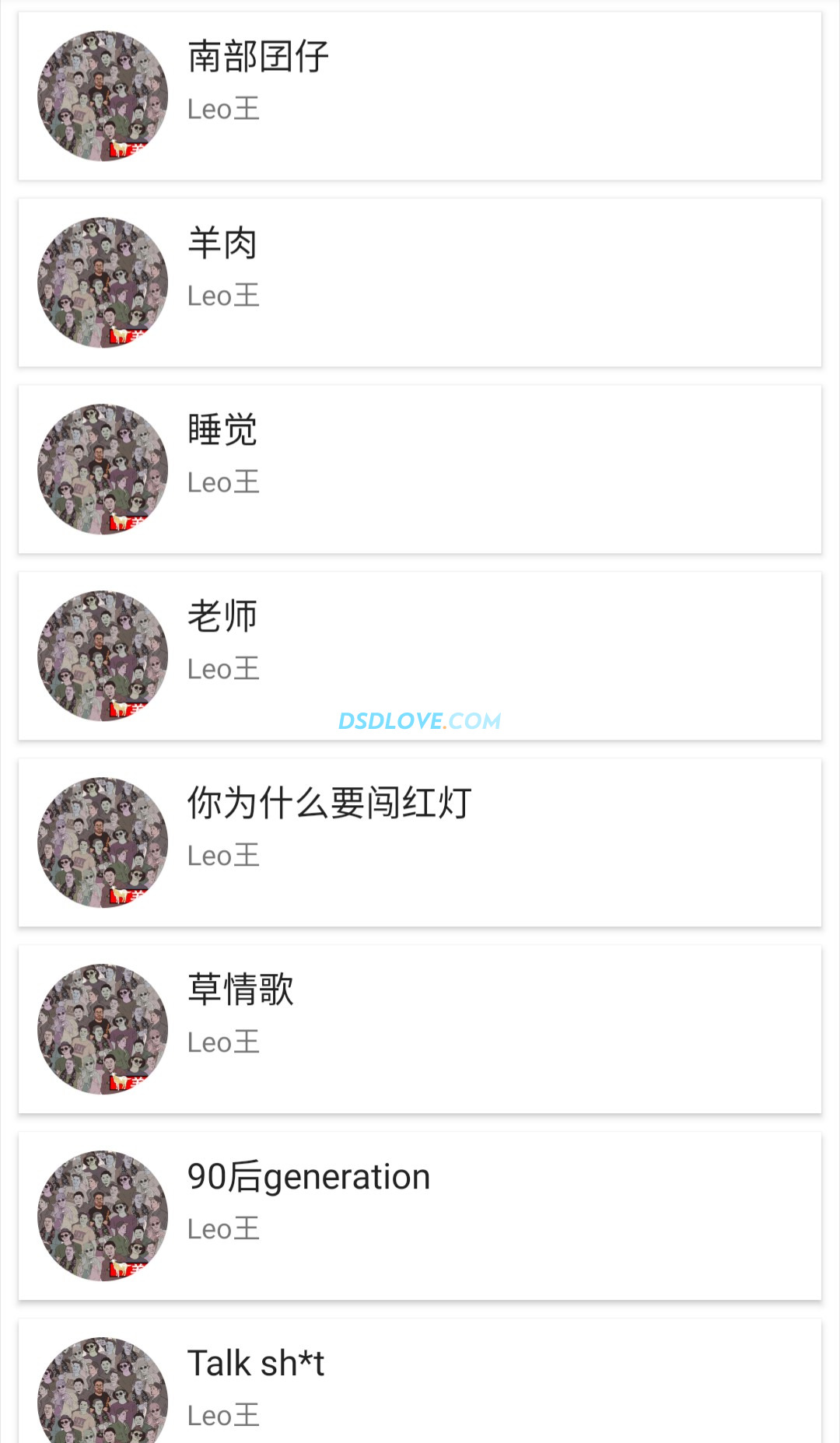840x1443 pixels.
Task: Tap the 草情歌 song row
Action: click(x=420, y=1030)
